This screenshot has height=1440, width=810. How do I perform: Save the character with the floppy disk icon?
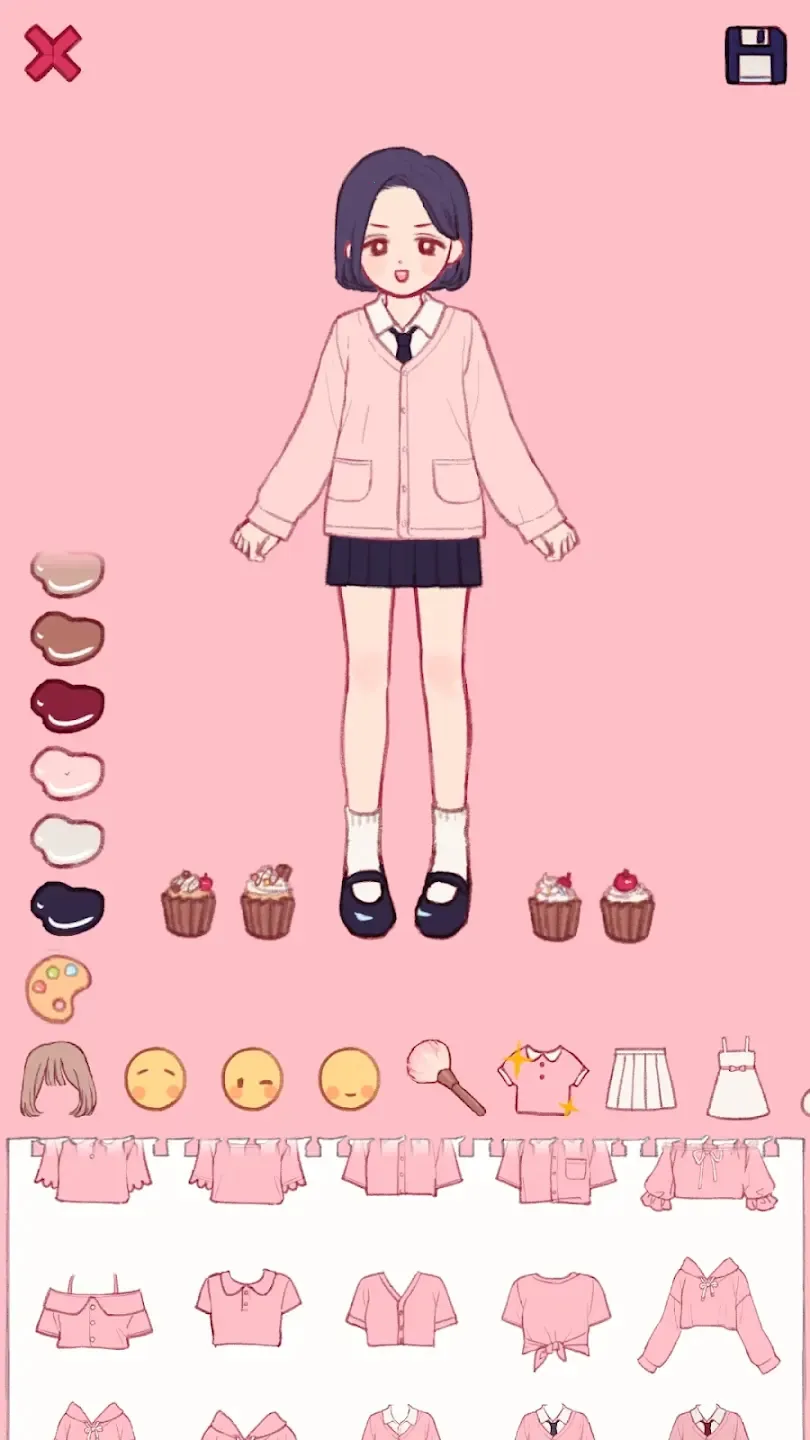point(755,55)
